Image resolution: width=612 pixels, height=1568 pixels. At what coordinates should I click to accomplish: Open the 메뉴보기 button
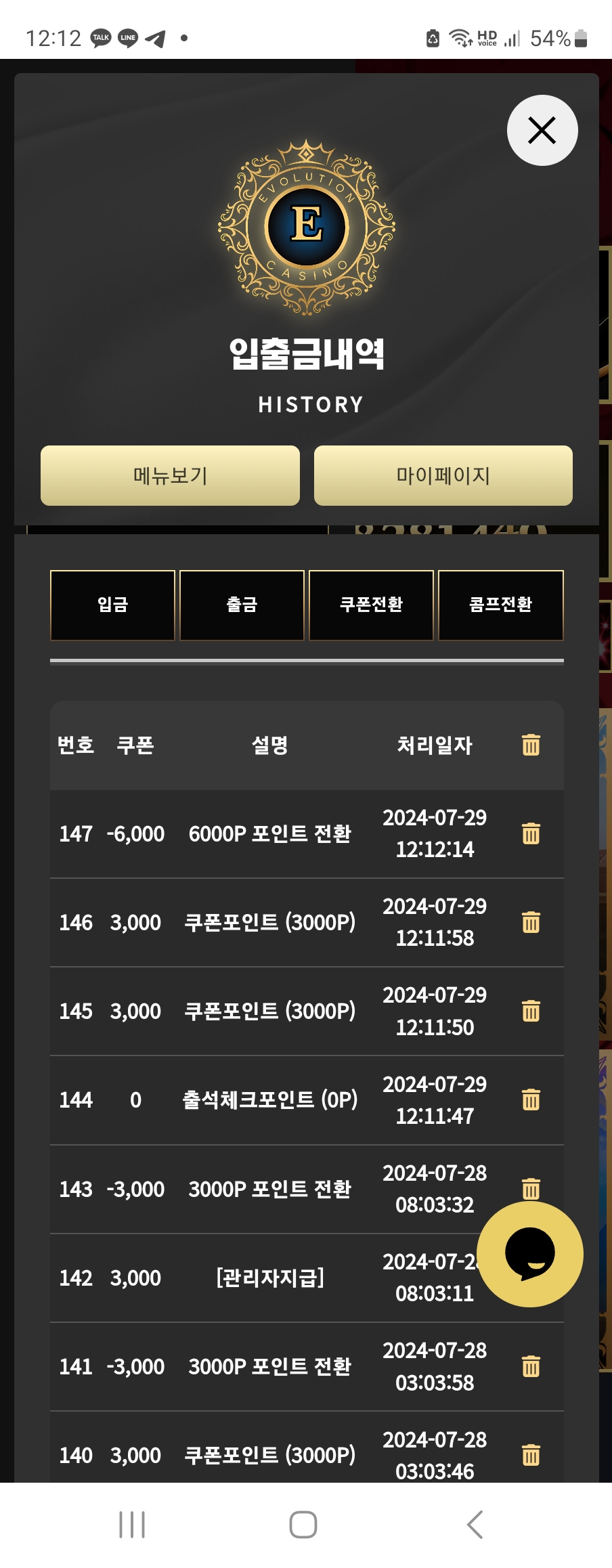pos(170,475)
